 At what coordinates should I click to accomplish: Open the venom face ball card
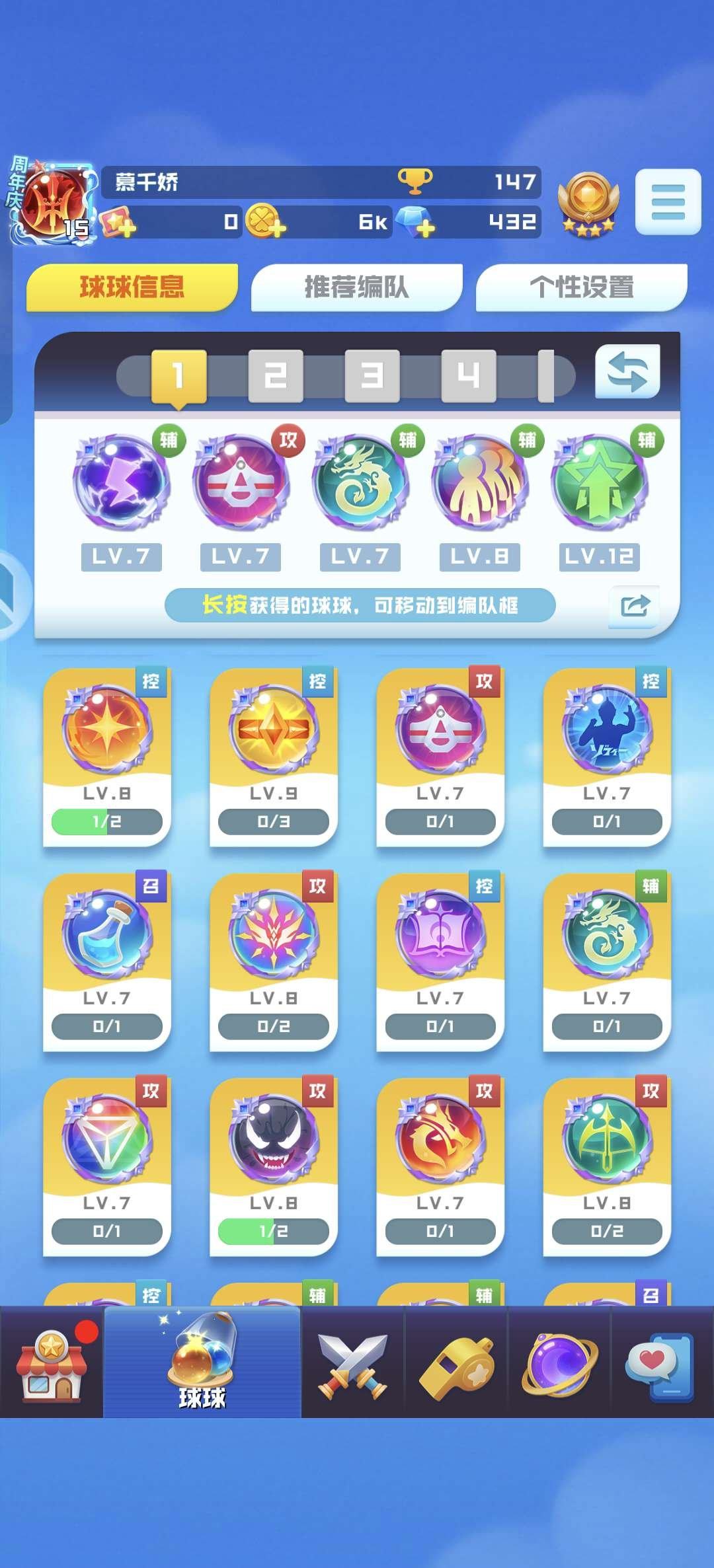coord(274,1166)
